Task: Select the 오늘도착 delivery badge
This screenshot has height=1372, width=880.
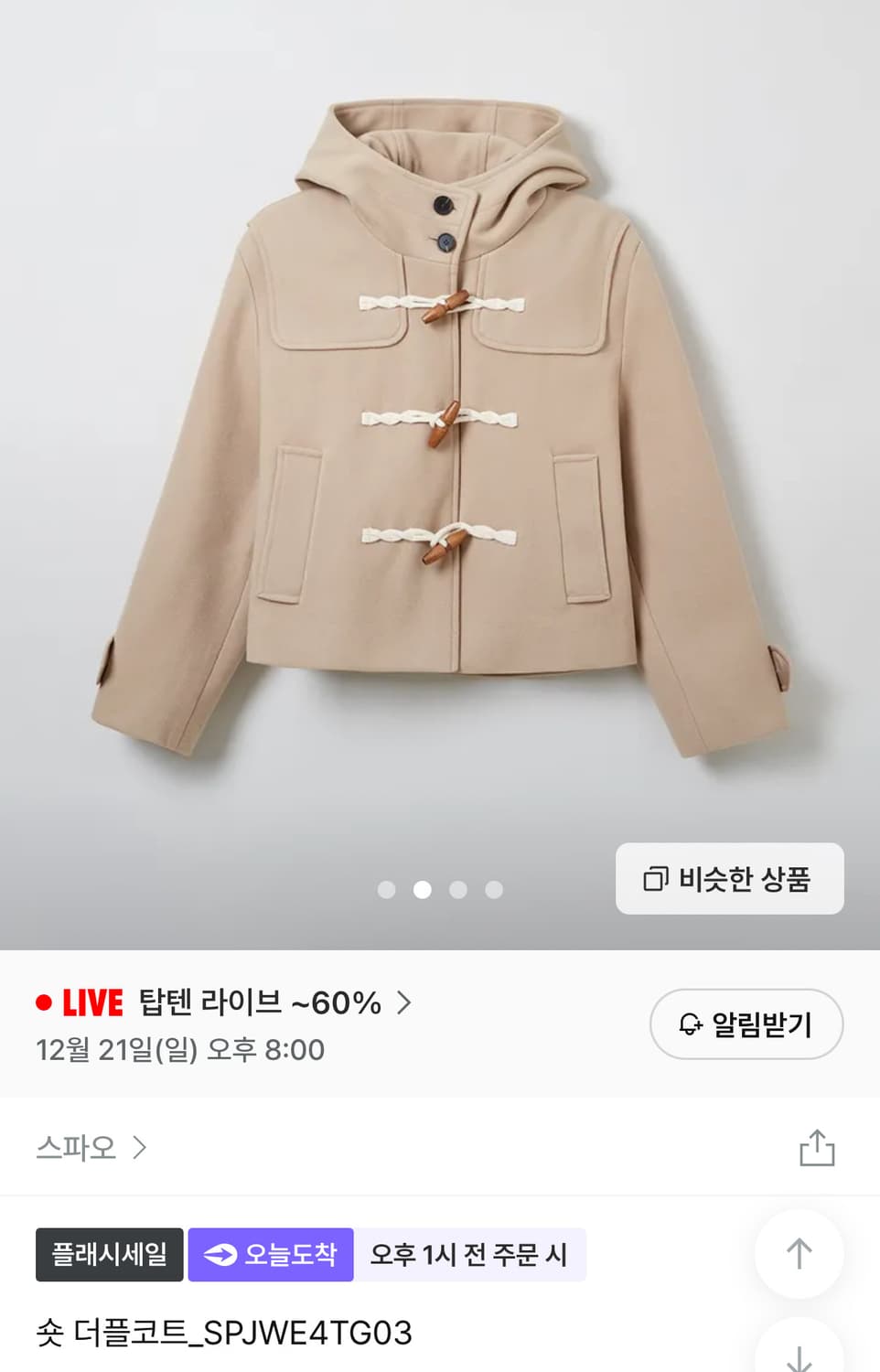Action: 270,1255
